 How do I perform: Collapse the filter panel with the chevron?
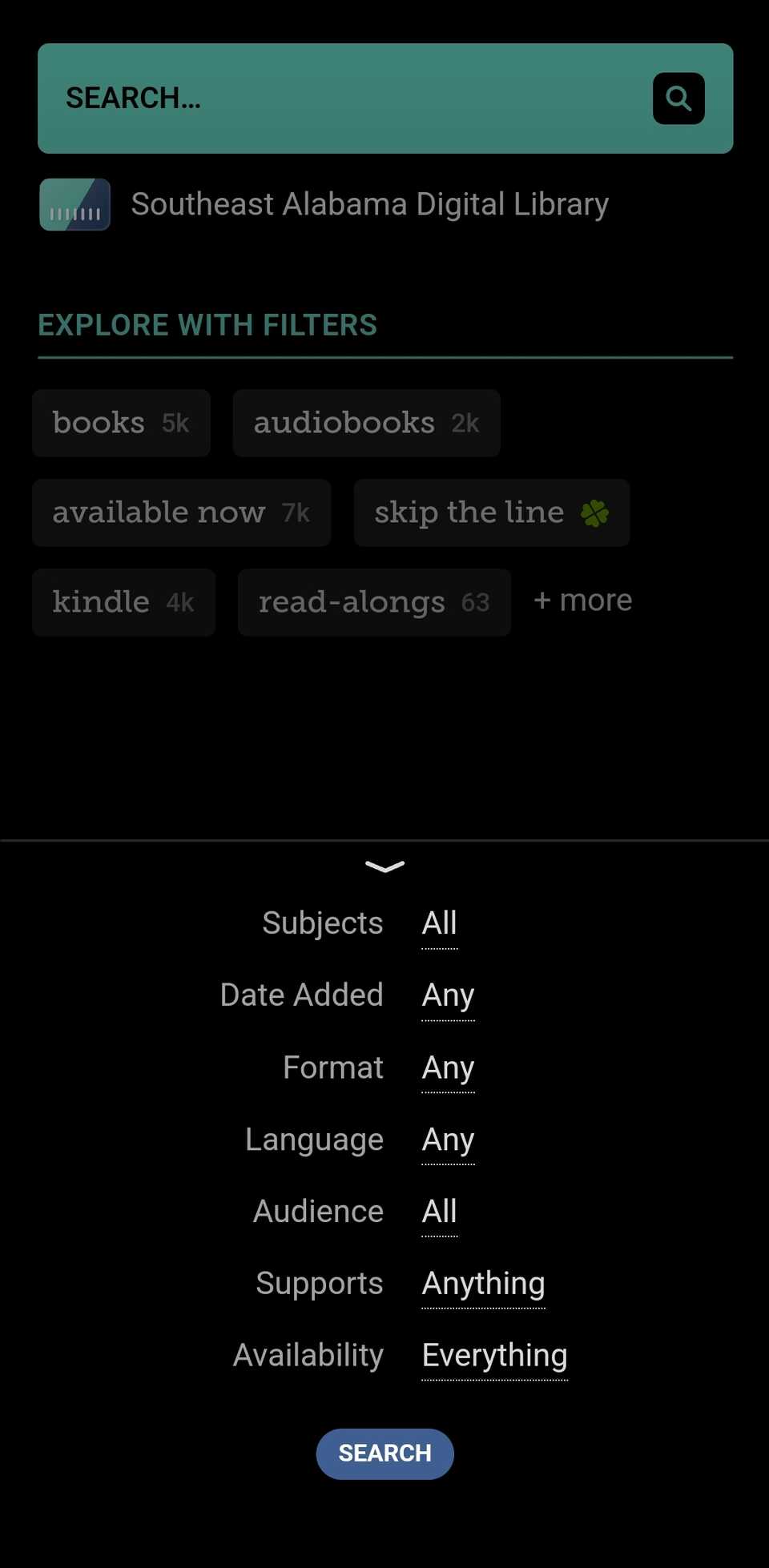coord(385,866)
